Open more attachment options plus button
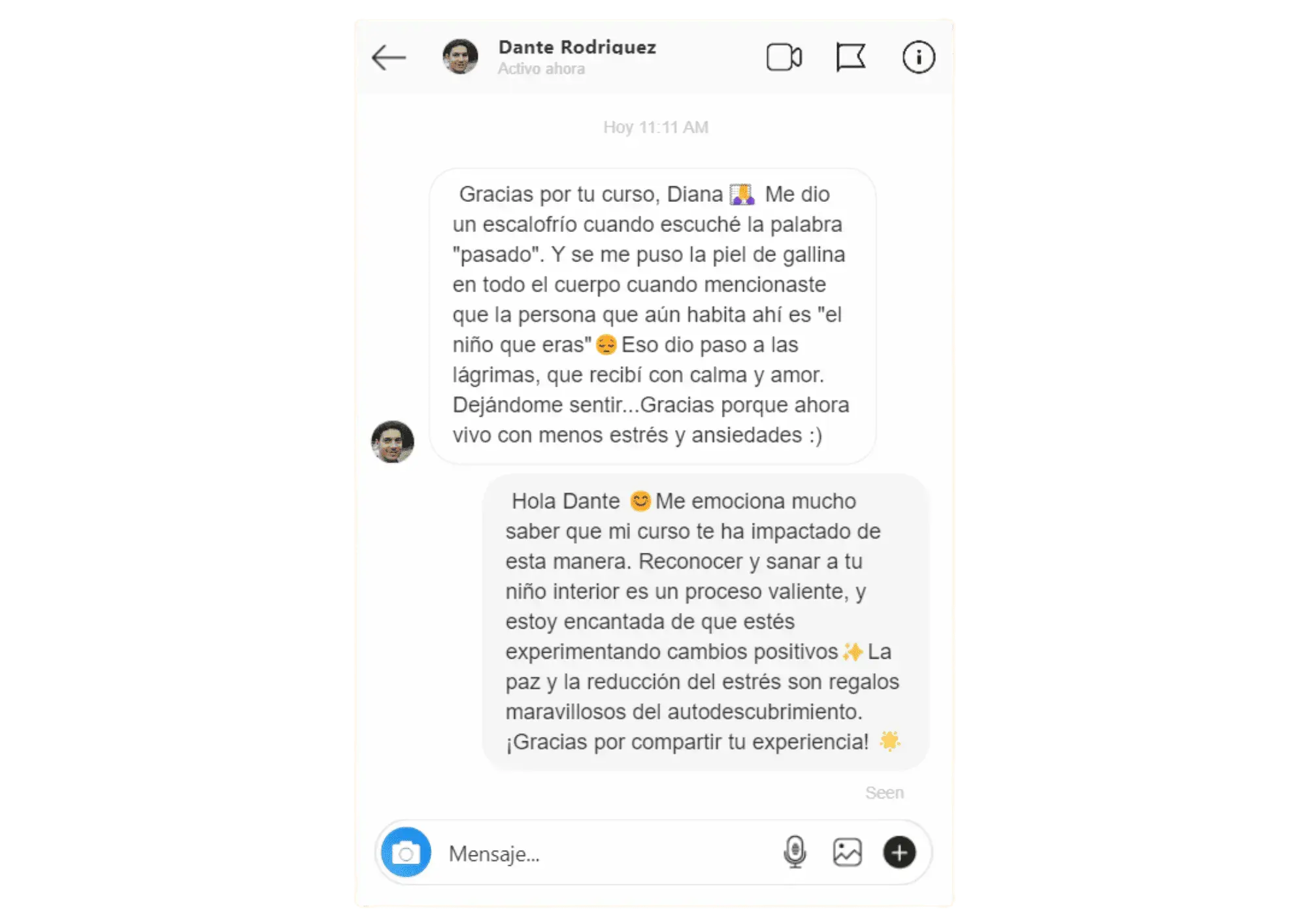 [899, 852]
